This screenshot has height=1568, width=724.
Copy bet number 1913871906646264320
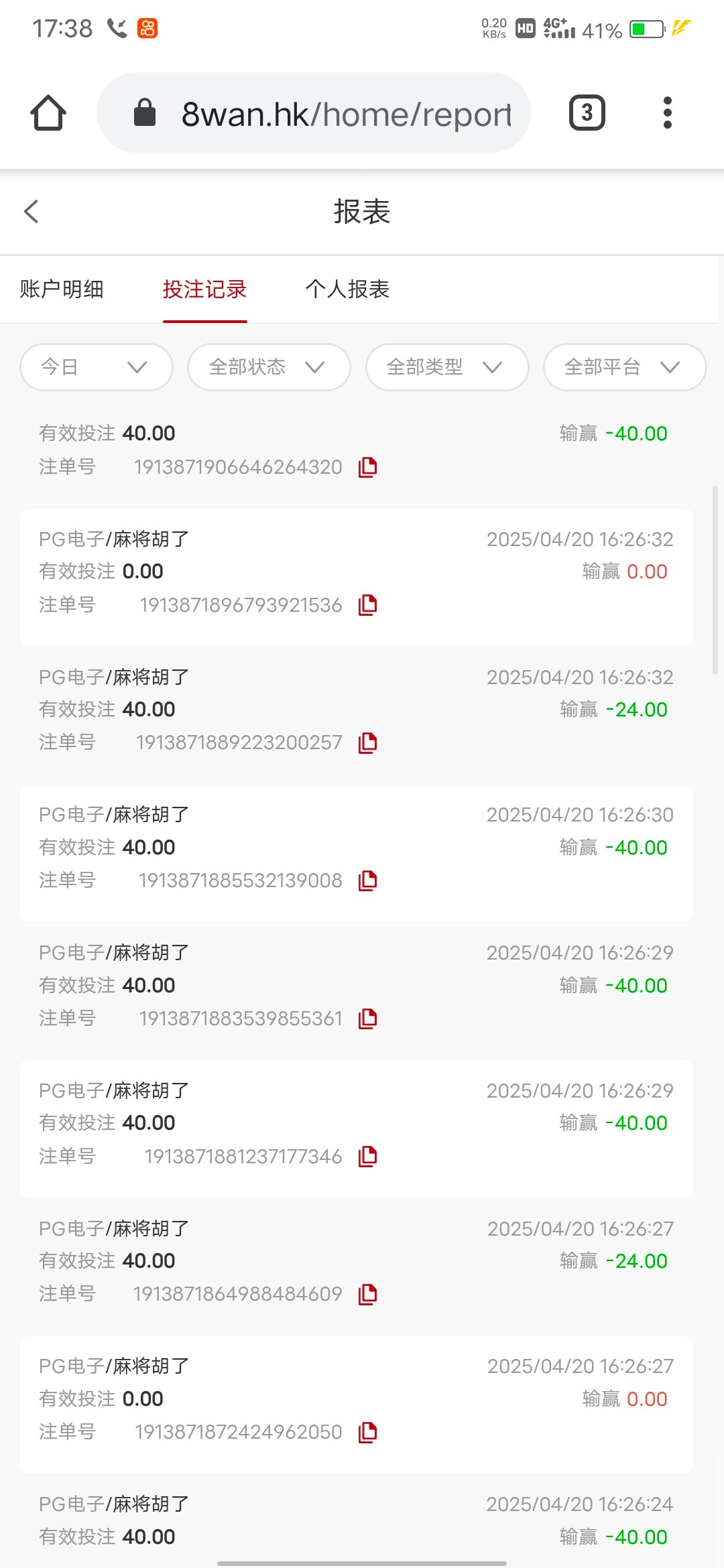coord(368,467)
